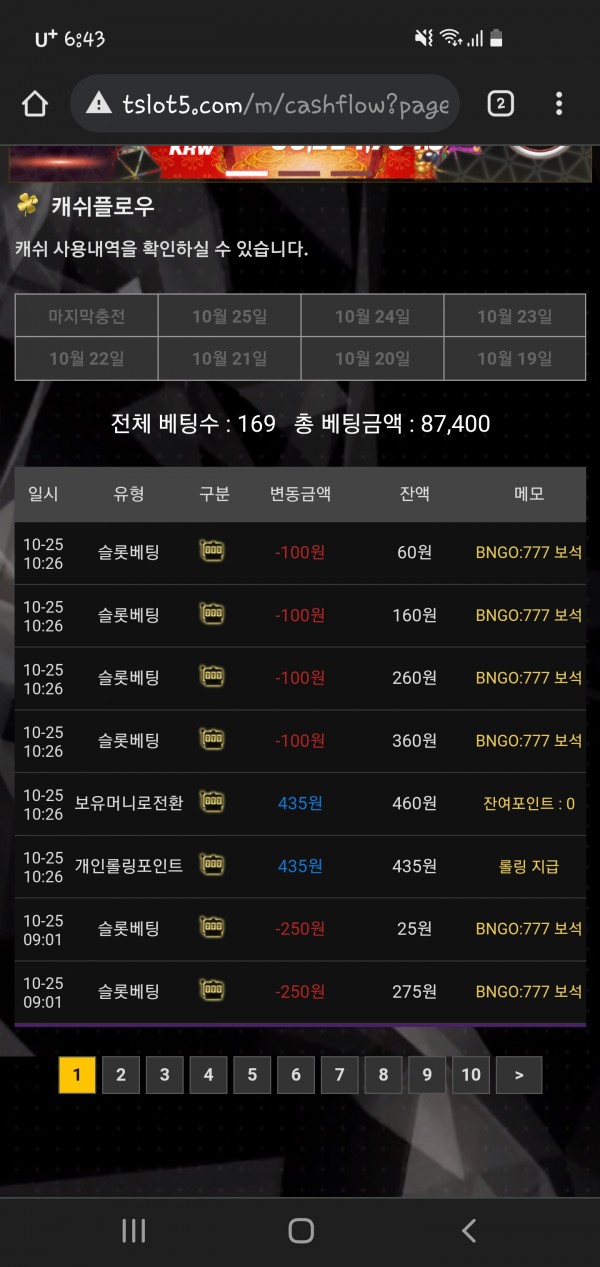
Task: Show cash history for 10월 19일
Action: pyautogui.click(x=515, y=358)
